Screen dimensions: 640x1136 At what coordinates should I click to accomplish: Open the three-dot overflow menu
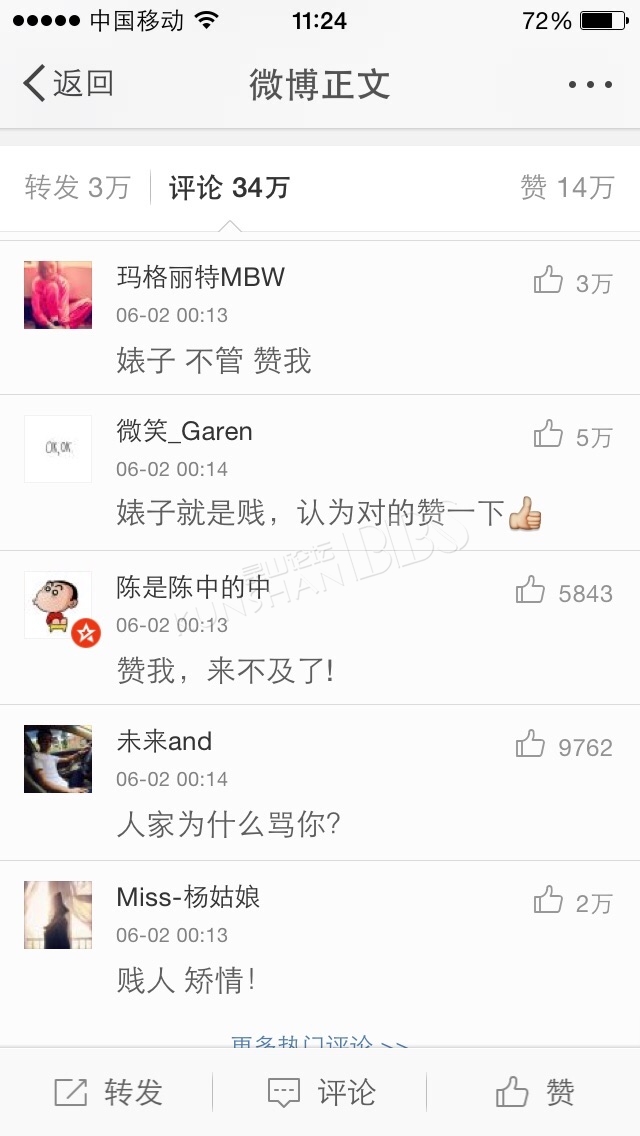click(590, 84)
